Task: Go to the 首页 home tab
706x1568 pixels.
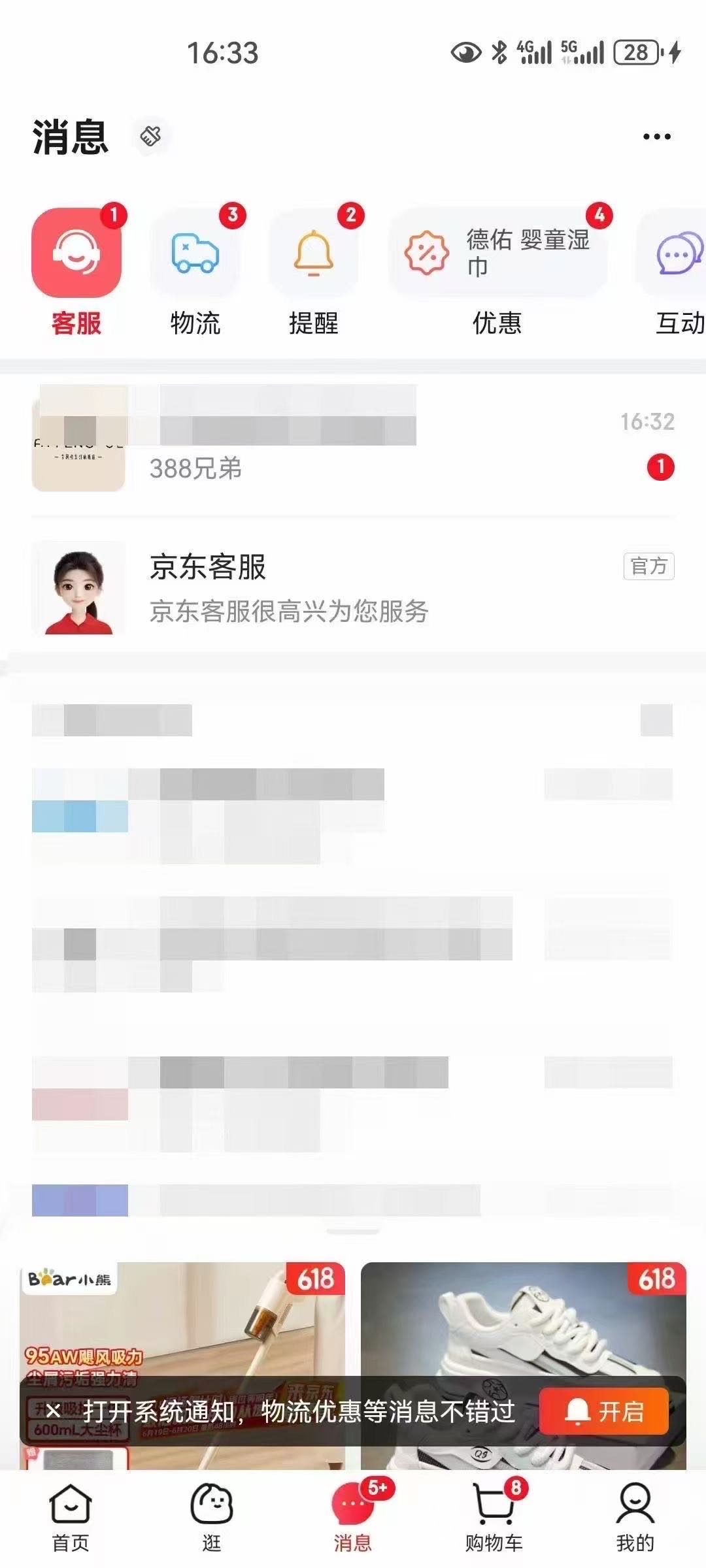Action: (x=71, y=1518)
